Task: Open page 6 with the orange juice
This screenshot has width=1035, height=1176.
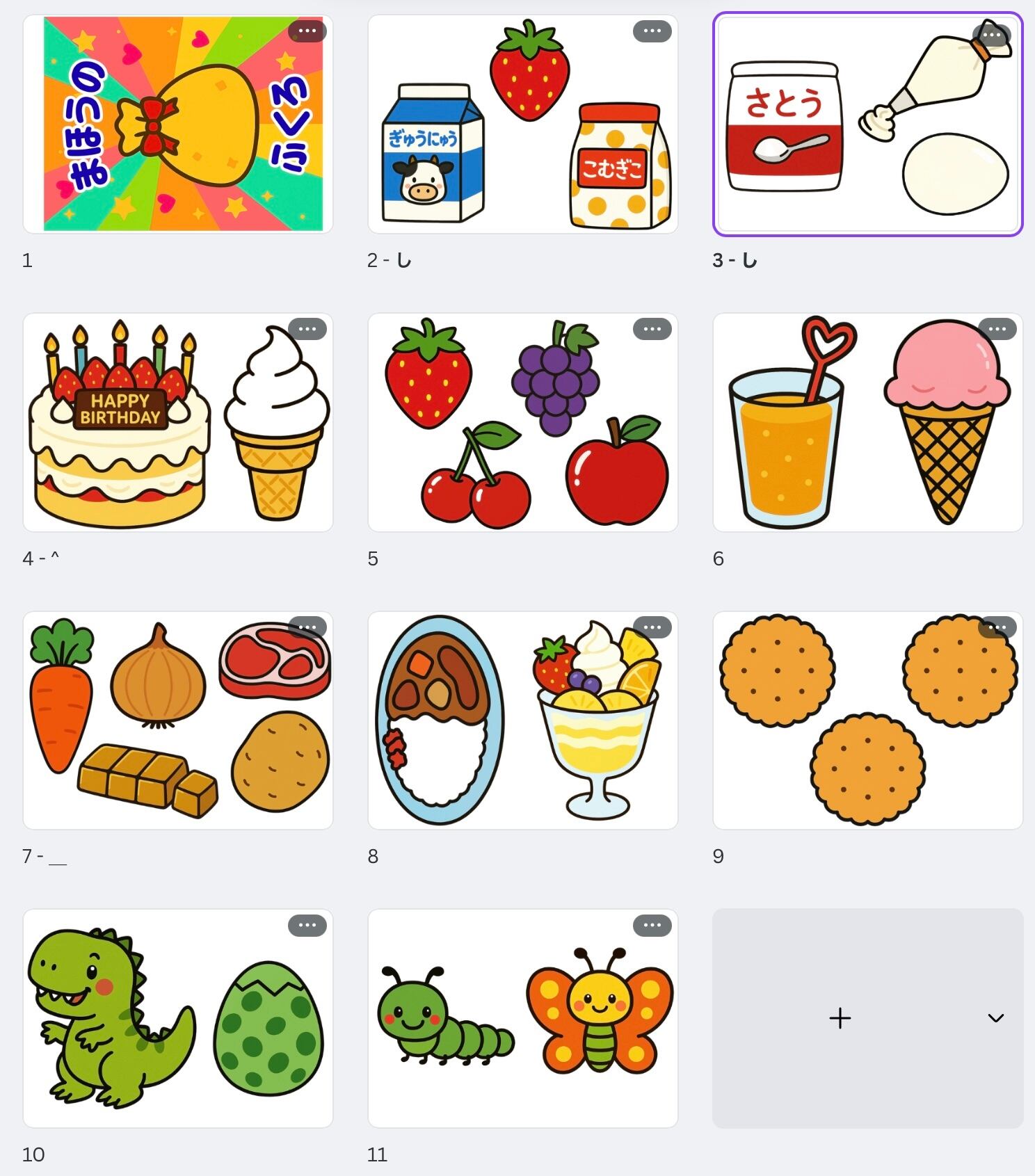Action: pos(868,422)
